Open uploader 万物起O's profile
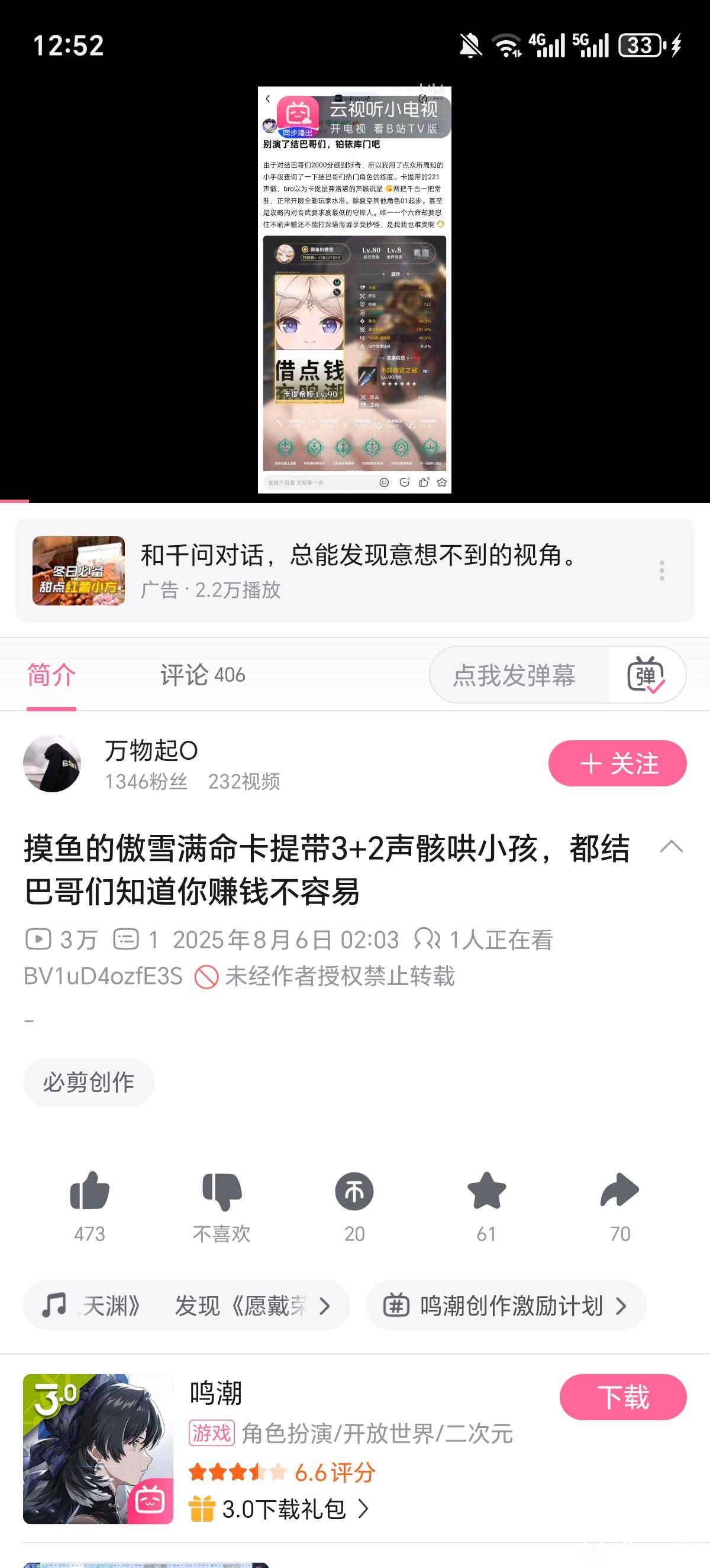 [x=53, y=763]
